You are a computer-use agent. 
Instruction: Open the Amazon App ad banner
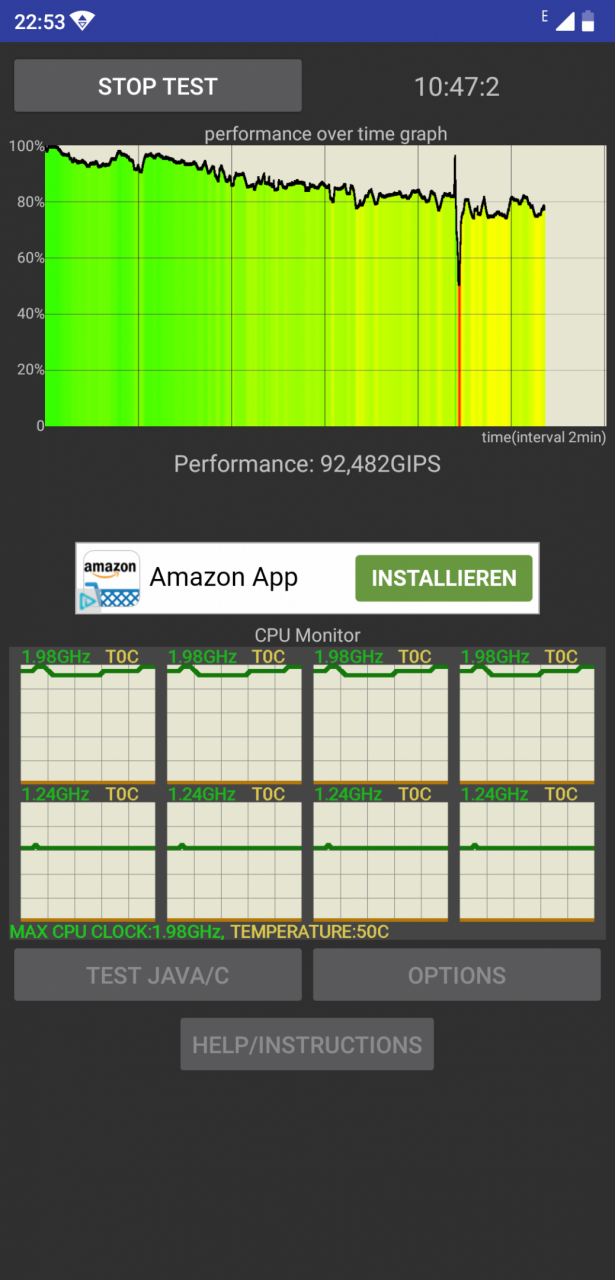pyautogui.click(x=307, y=578)
